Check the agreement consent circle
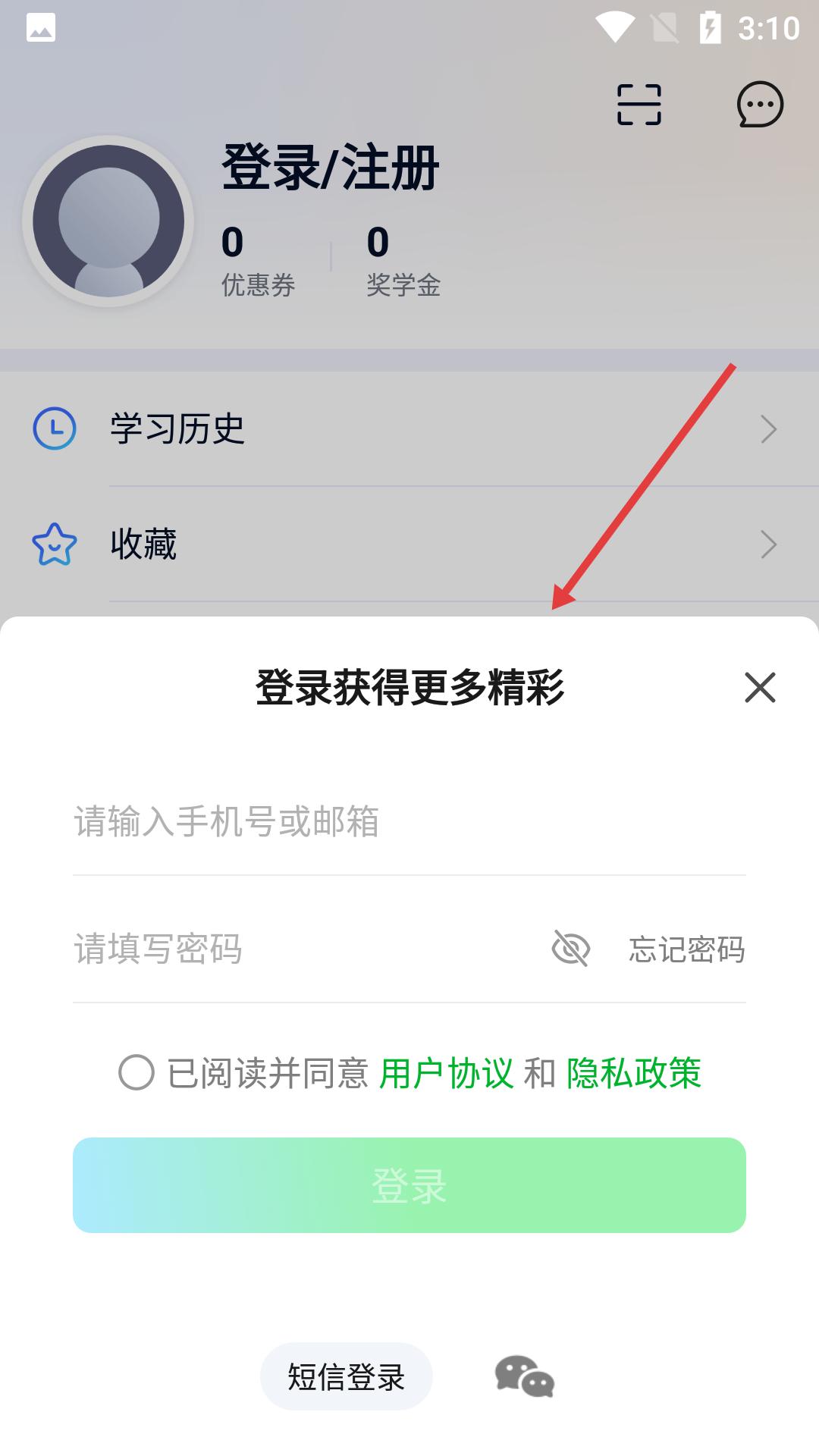Image resolution: width=819 pixels, height=1456 pixels. point(136,1073)
